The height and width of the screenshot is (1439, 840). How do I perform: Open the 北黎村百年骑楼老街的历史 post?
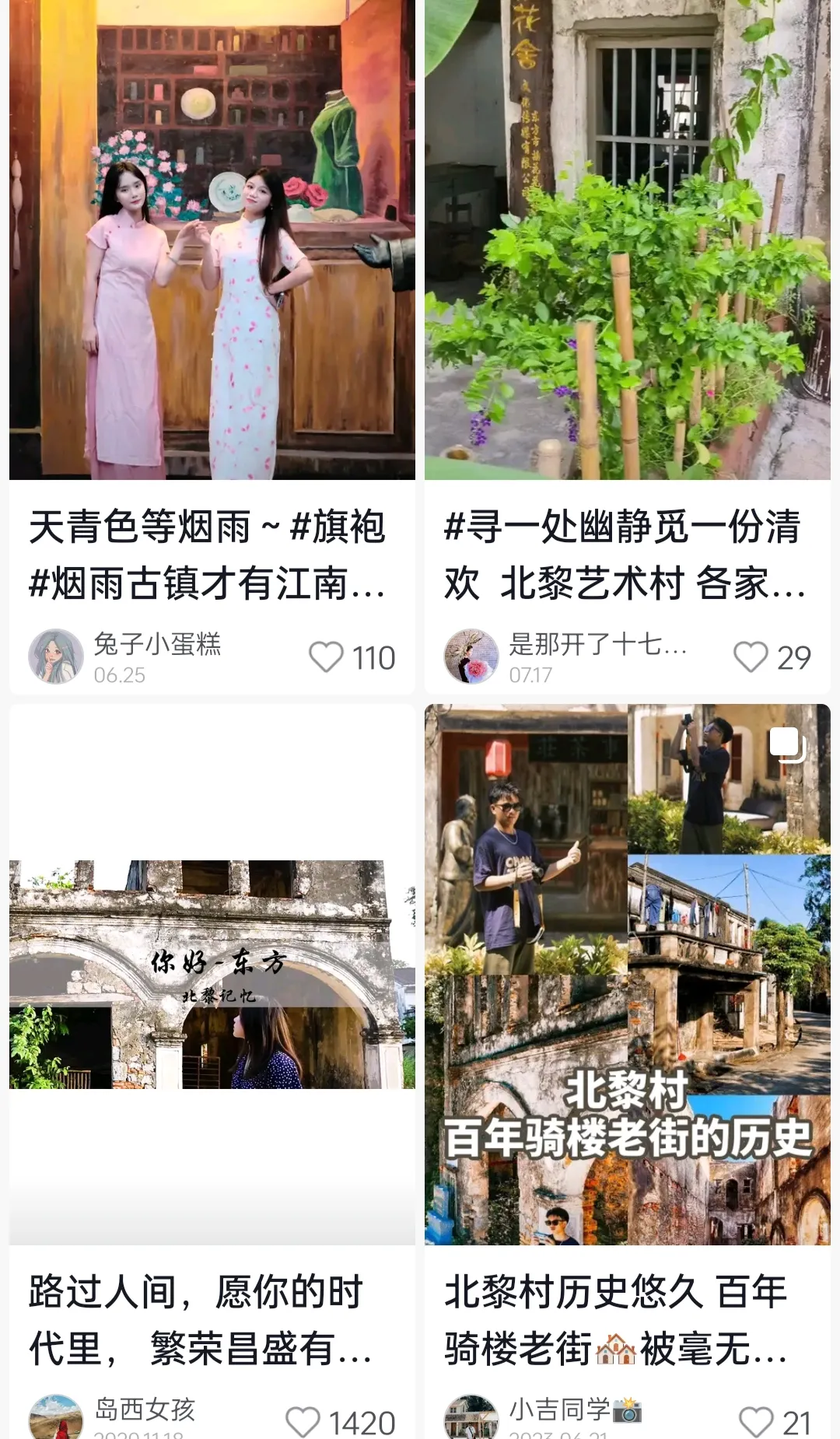627,974
